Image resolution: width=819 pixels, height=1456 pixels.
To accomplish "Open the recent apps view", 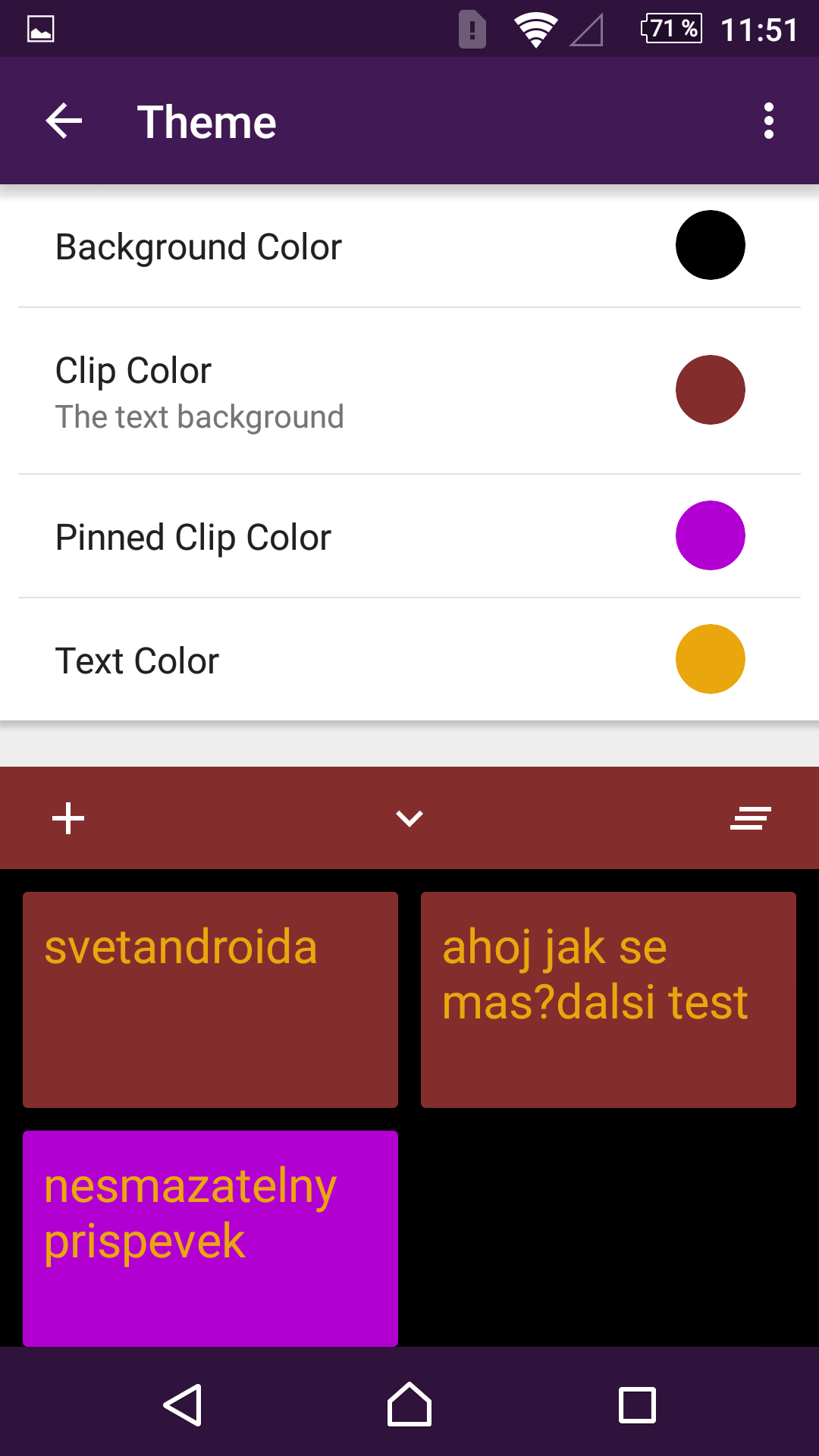I will (x=637, y=1405).
